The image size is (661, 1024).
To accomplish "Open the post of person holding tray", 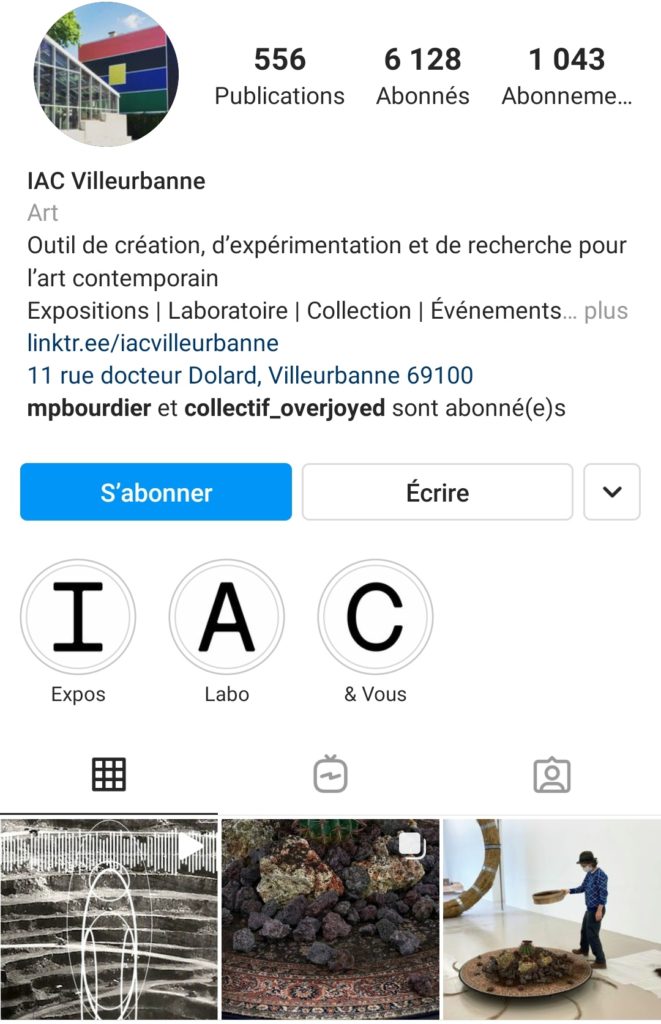I will click(x=552, y=920).
